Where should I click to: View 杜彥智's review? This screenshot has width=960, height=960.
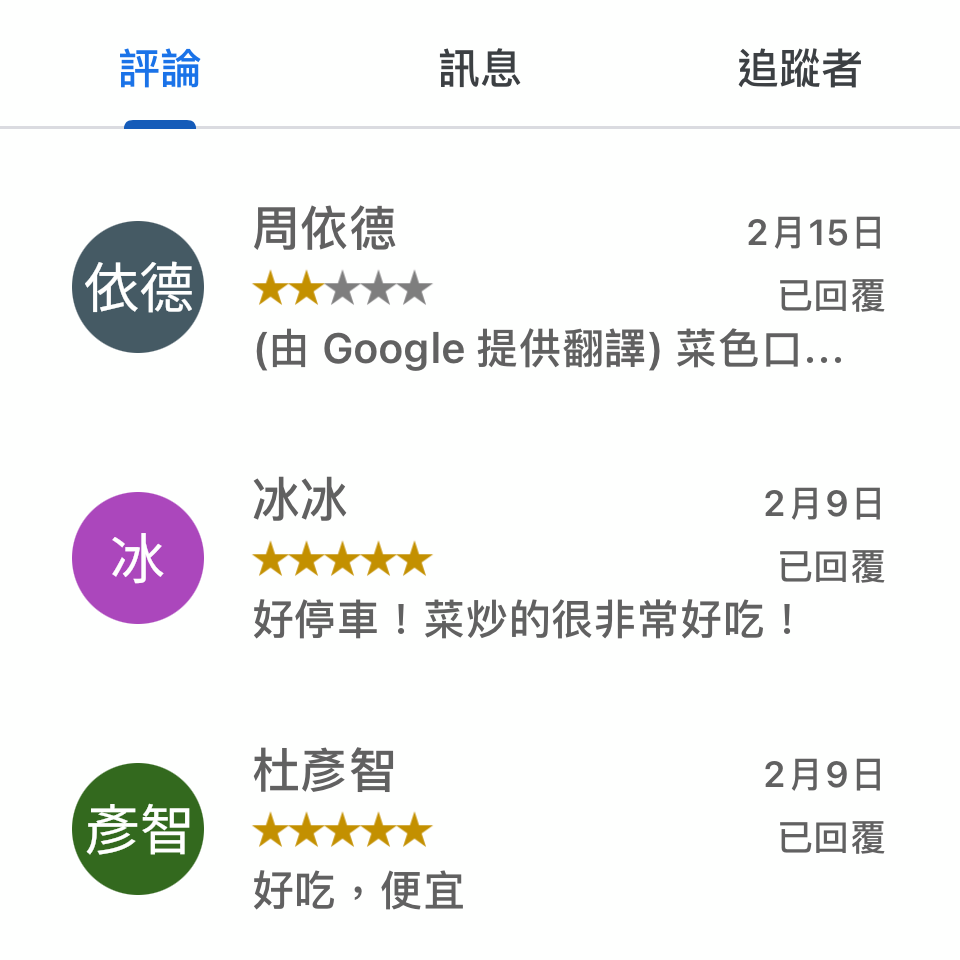coord(548,832)
